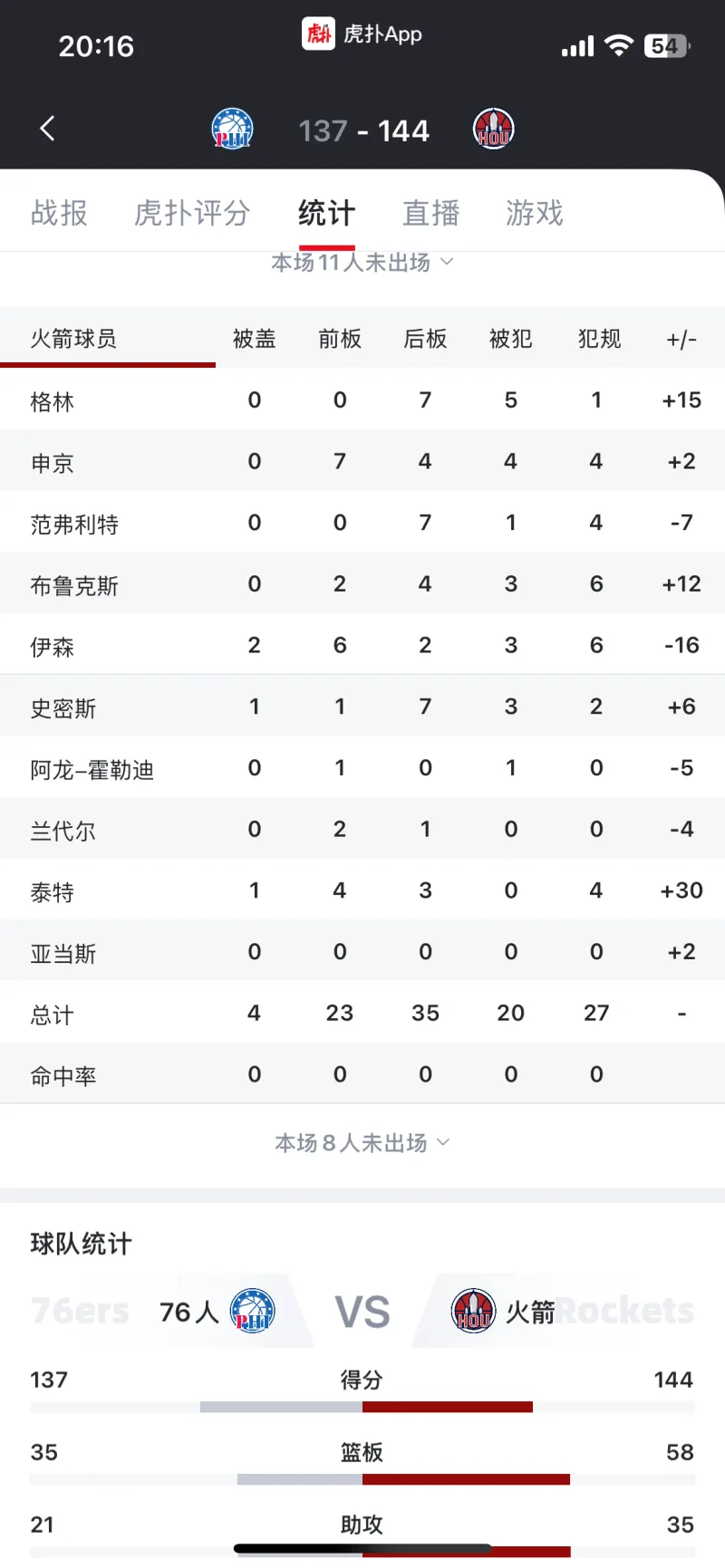Open player 史密斯's row
The image size is (725, 1568).
(362, 707)
